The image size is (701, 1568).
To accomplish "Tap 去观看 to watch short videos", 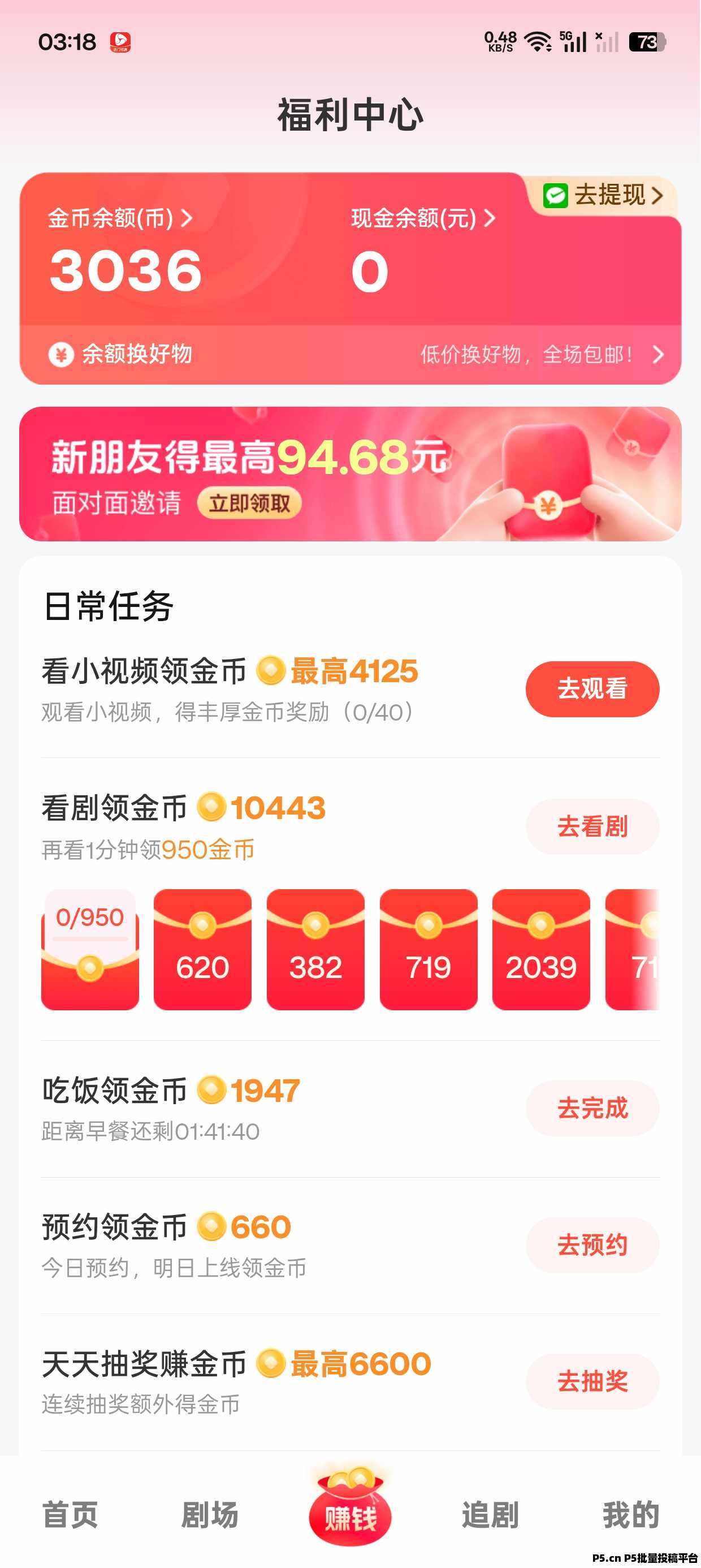I will point(592,688).
